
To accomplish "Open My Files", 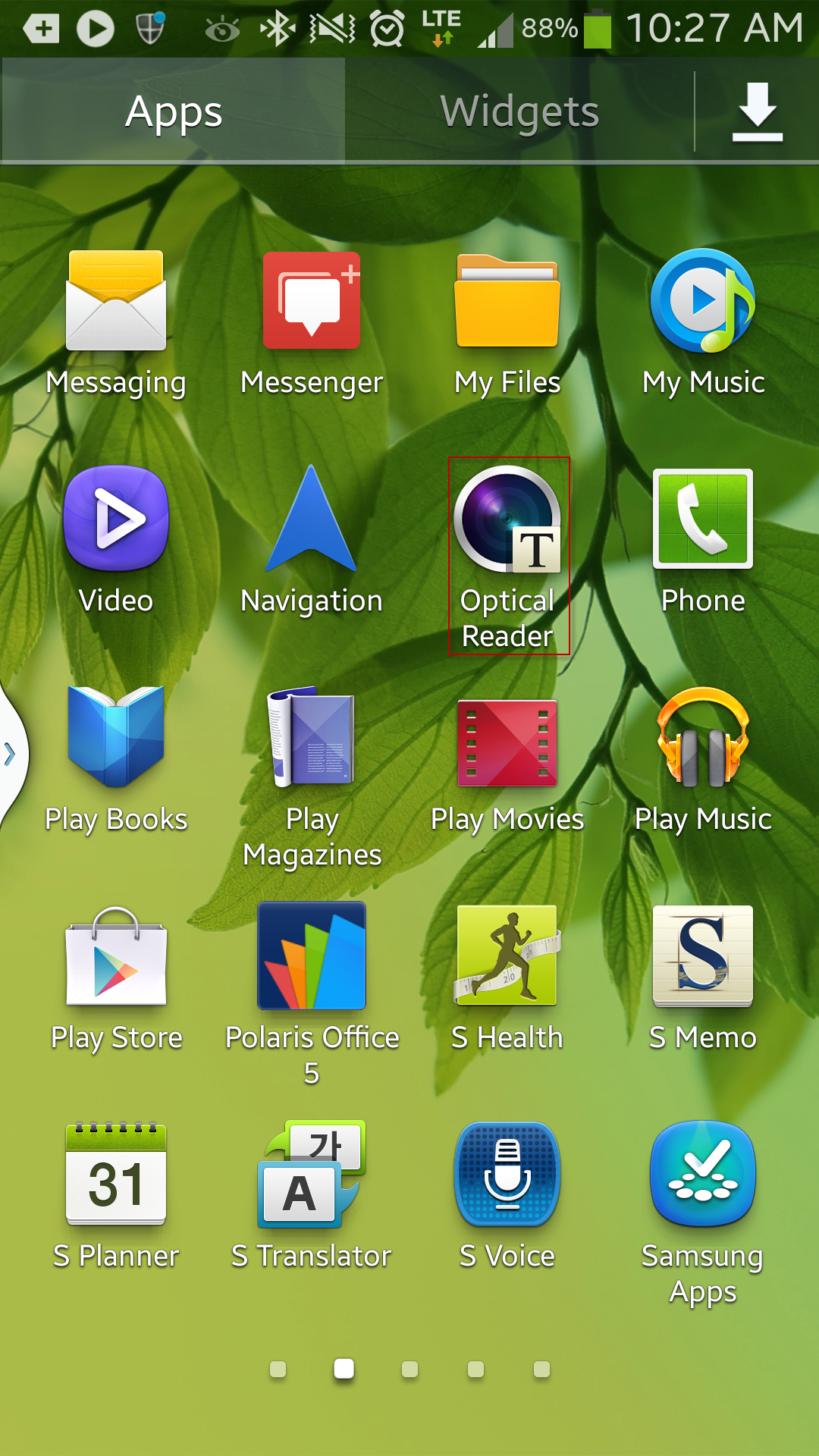I will point(507,324).
